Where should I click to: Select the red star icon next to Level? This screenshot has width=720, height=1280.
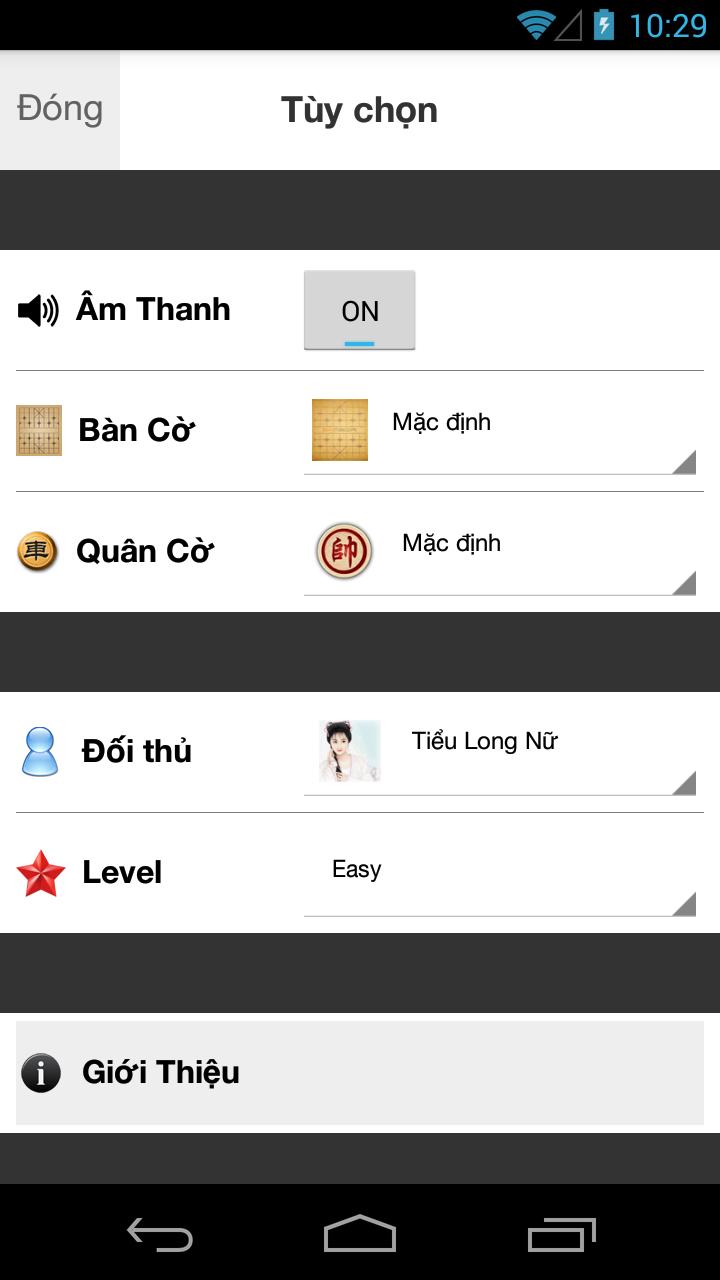click(x=40, y=871)
